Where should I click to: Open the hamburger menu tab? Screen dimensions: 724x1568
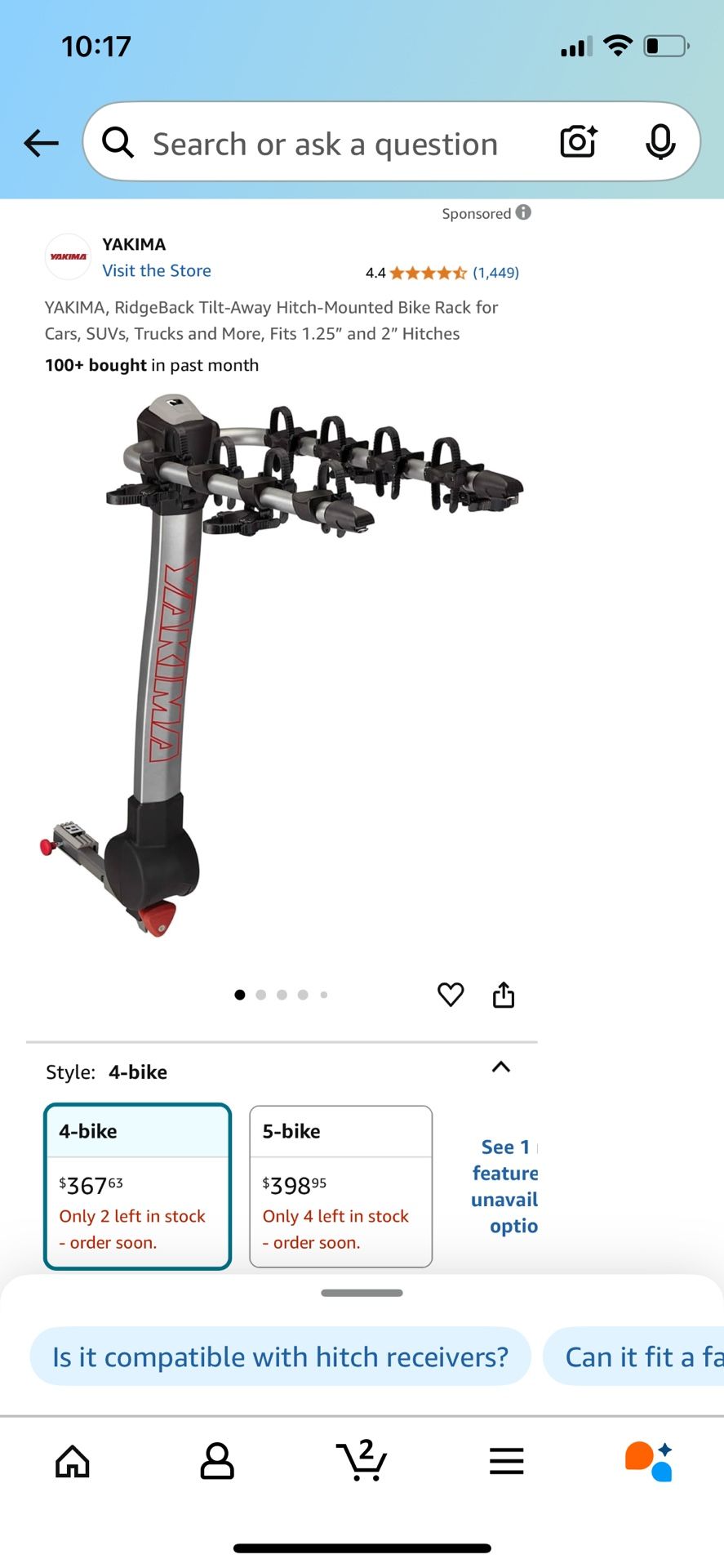pyautogui.click(x=506, y=1461)
